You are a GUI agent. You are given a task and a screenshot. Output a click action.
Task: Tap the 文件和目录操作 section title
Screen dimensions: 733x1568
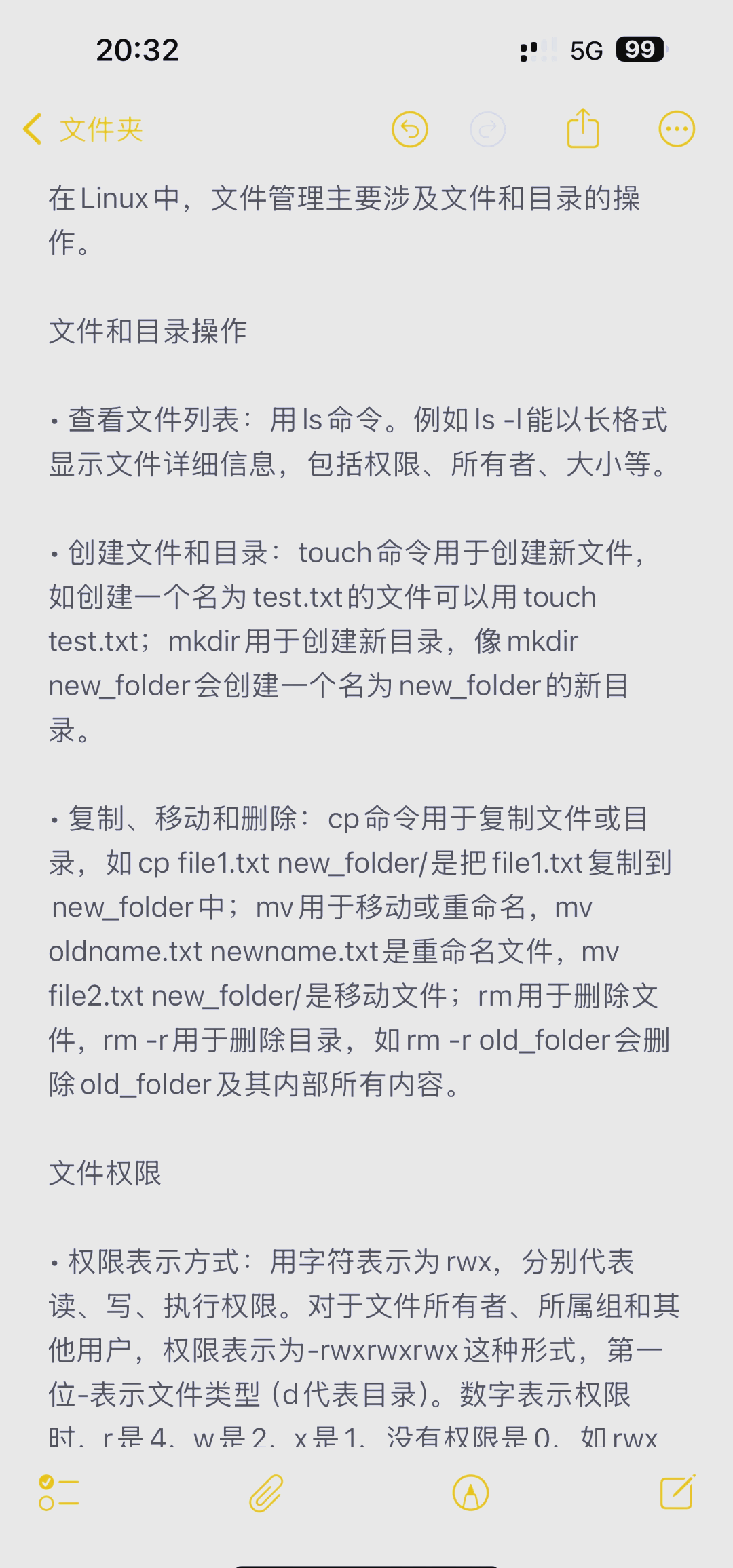pos(148,332)
